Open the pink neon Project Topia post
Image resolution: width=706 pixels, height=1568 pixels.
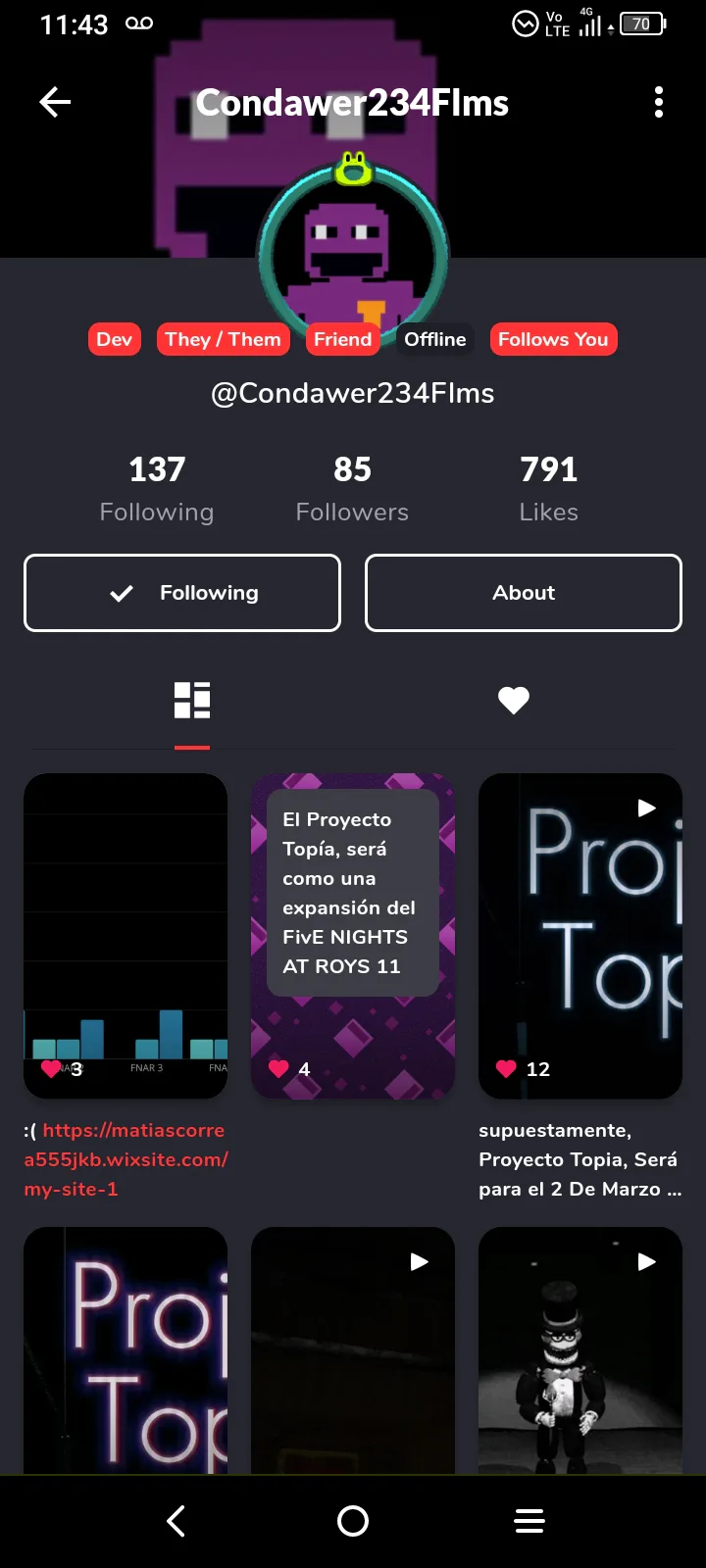point(126,1352)
